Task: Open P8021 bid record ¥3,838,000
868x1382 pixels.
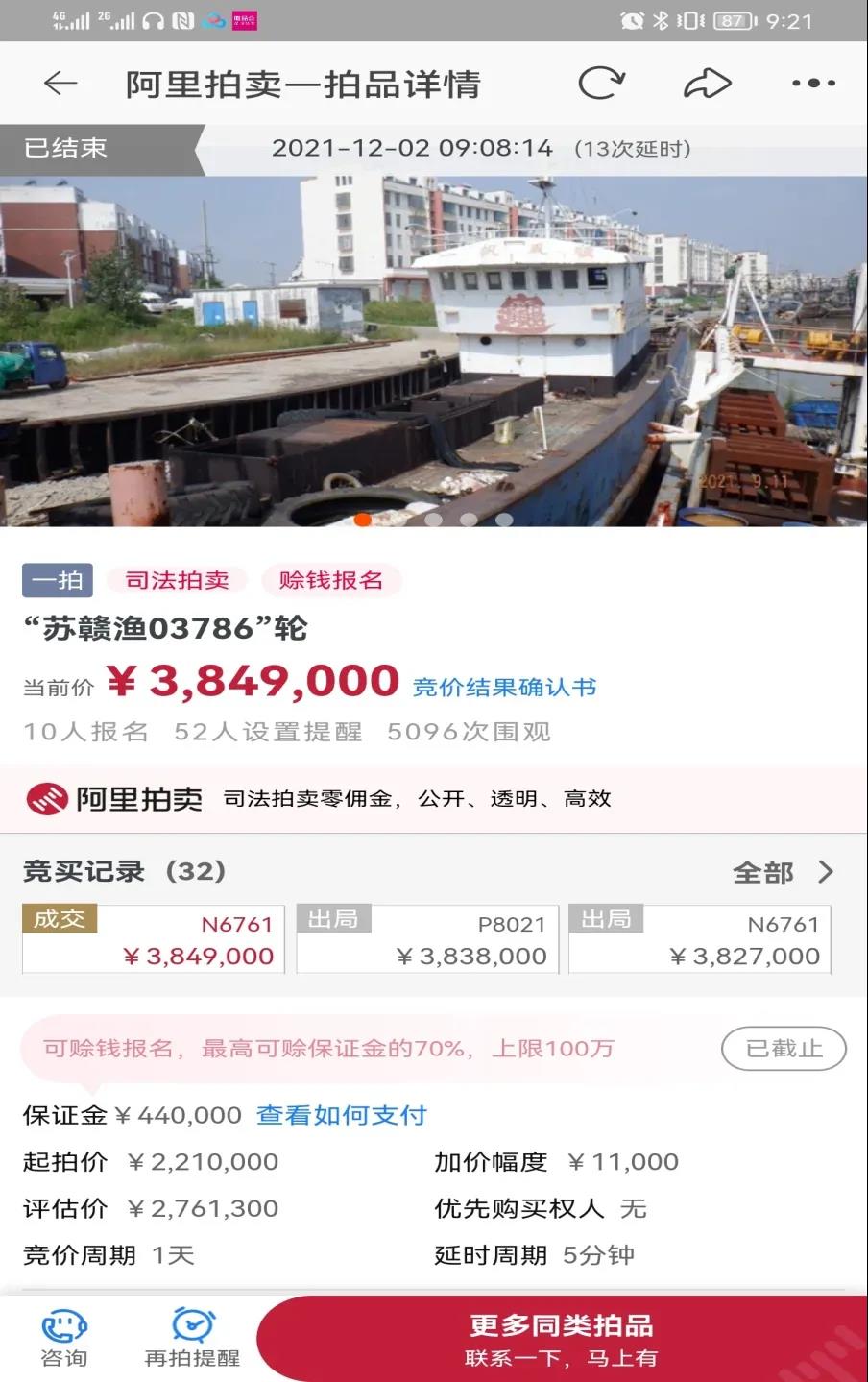Action: click(427, 939)
